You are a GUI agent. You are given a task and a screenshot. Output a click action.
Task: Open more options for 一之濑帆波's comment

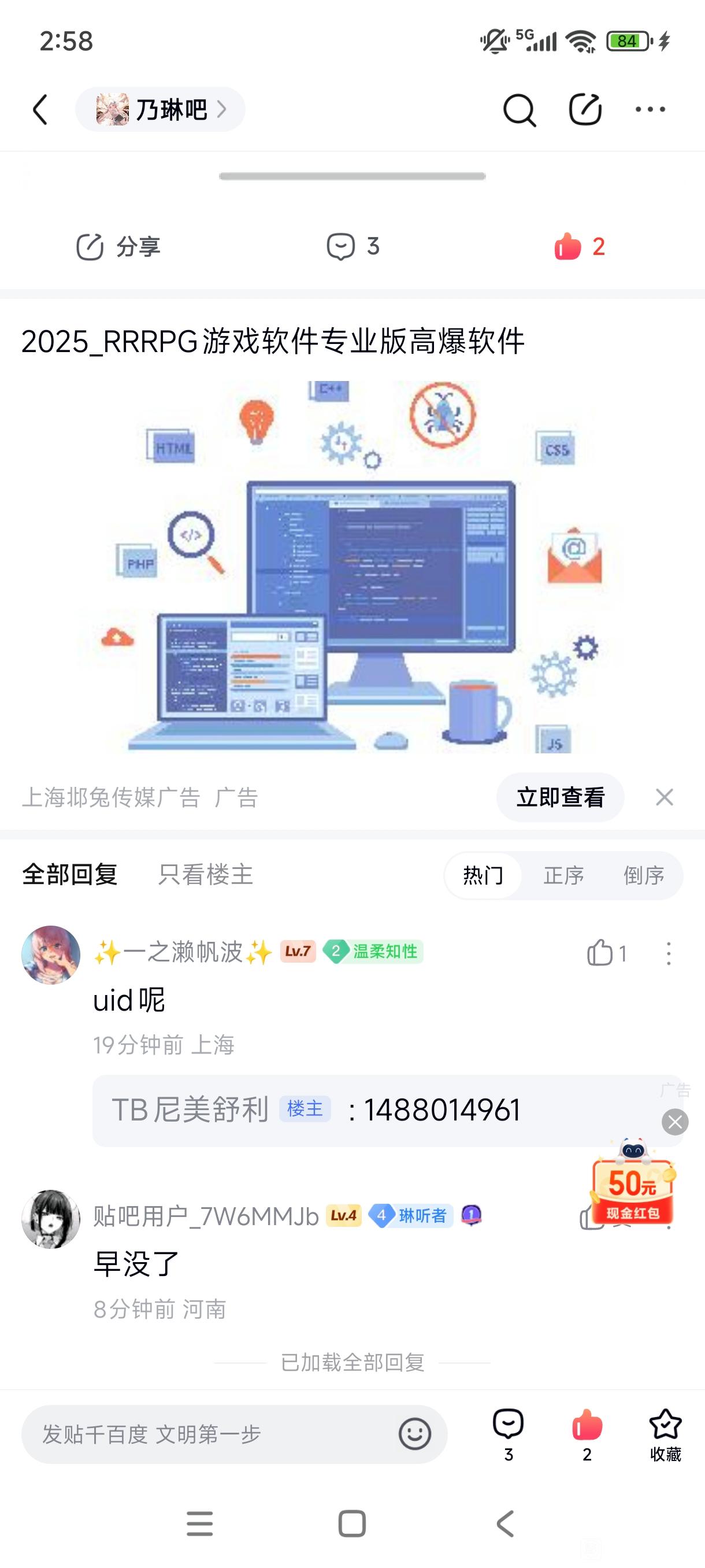click(x=669, y=953)
